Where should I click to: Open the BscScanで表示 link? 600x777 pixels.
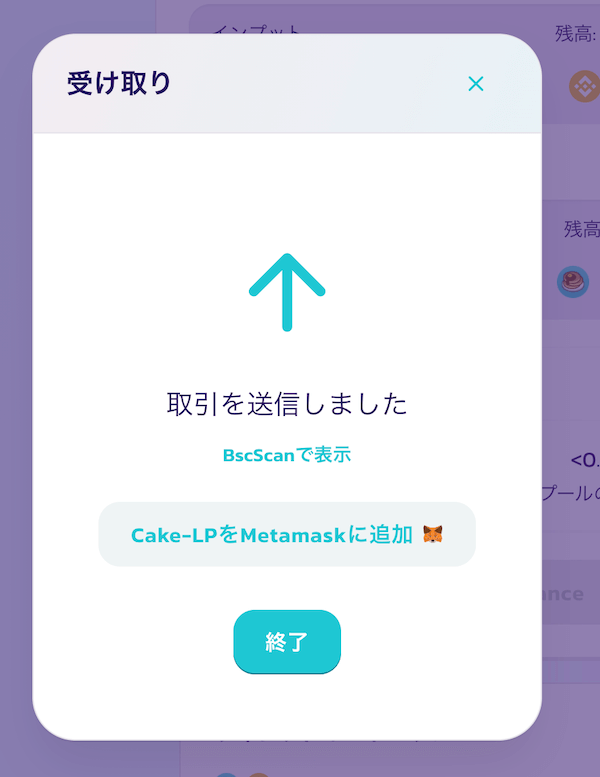click(x=287, y=455)
